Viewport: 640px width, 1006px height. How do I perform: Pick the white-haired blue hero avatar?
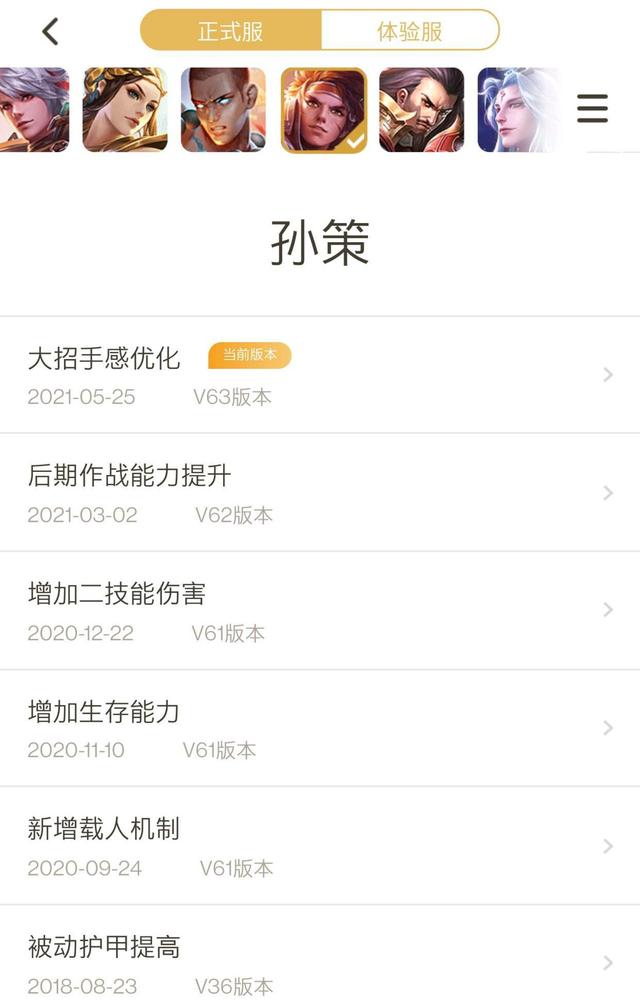pyautogui.click(x=517, y=110)
